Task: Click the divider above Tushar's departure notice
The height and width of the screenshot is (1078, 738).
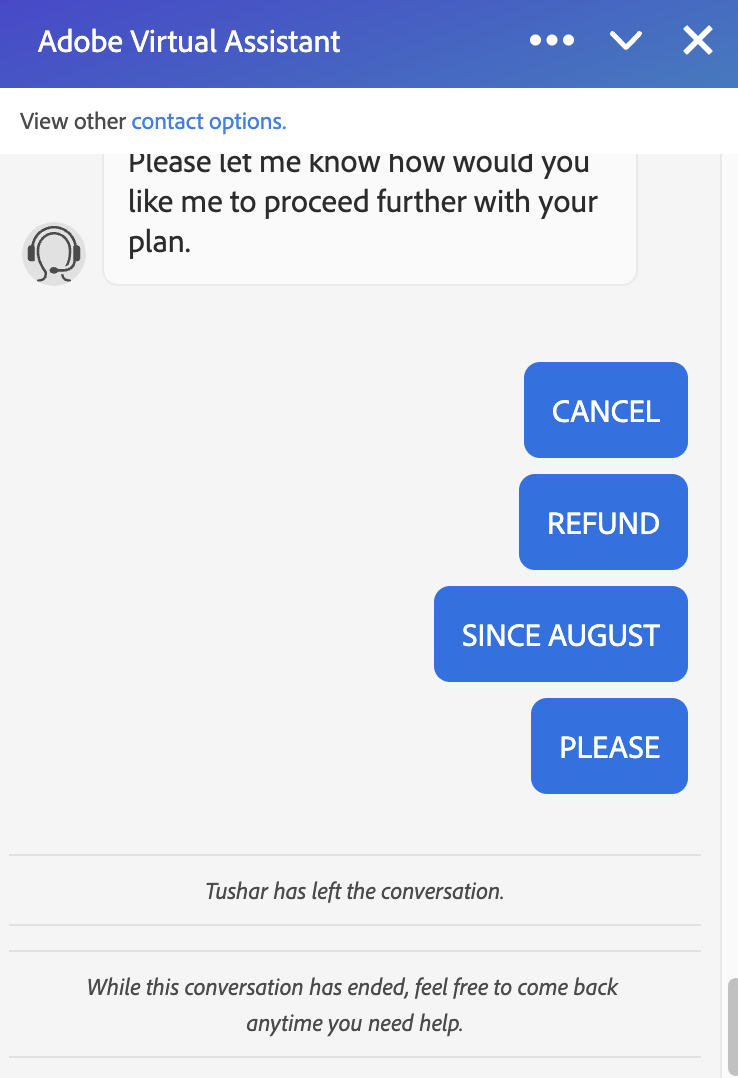Action: click(x=354, y=854)
